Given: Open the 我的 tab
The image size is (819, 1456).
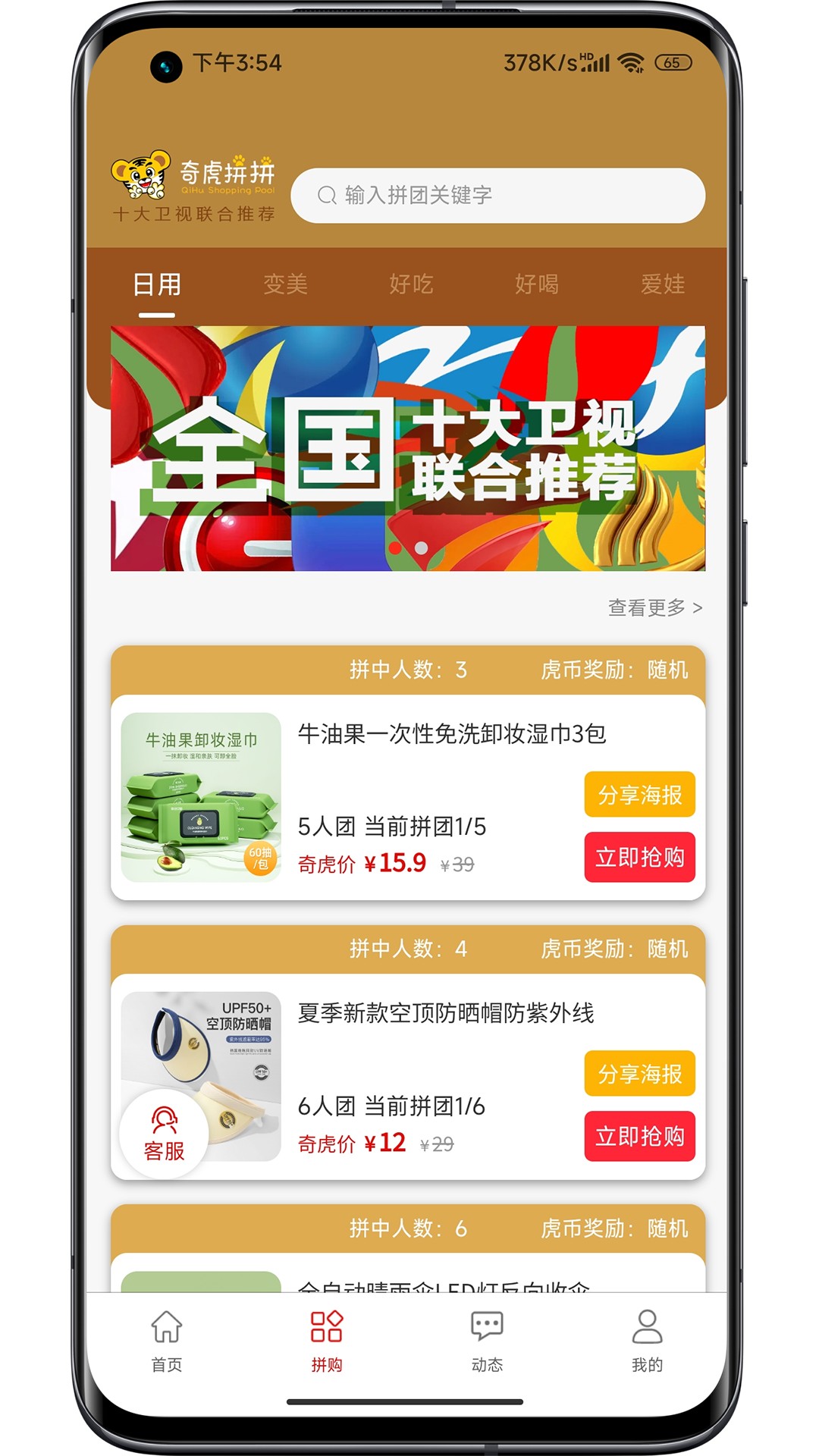Looking at the screenshot, I should coord(647,1341).
